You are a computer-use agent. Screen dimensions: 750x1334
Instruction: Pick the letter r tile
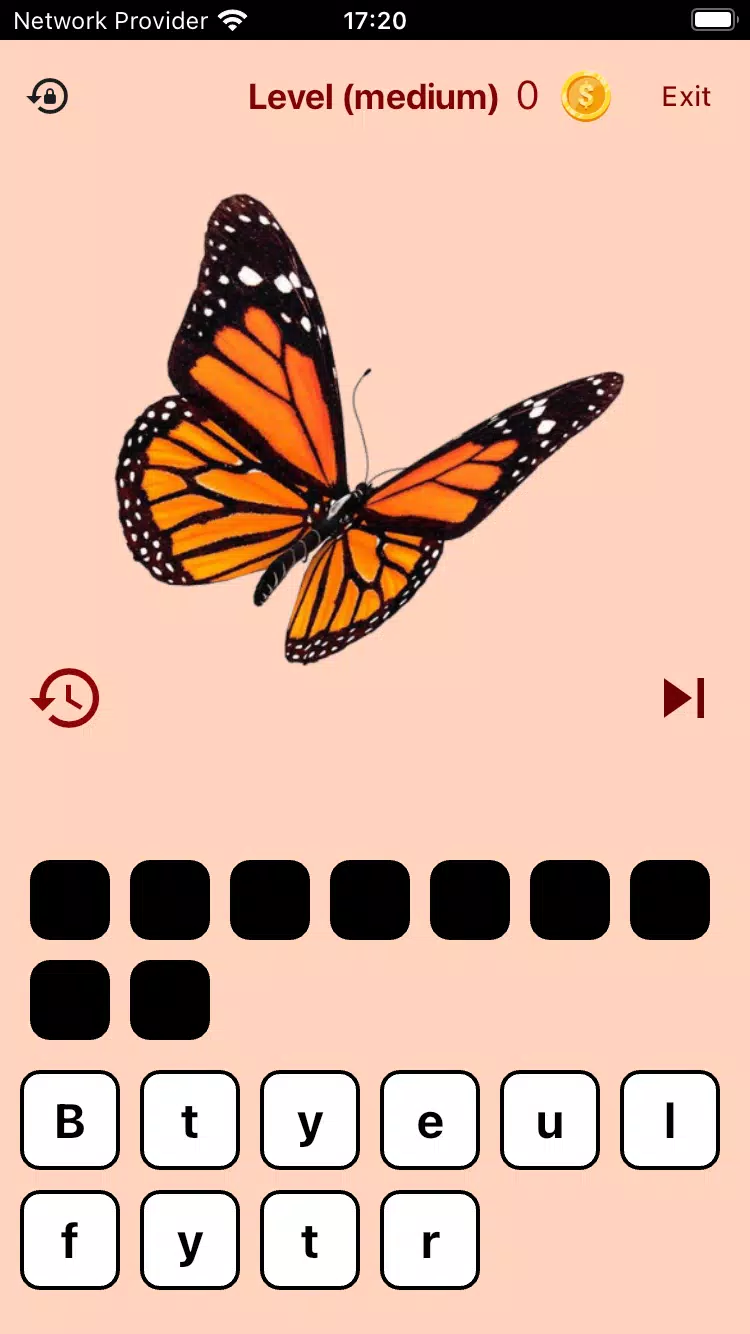click(430, 1241)
